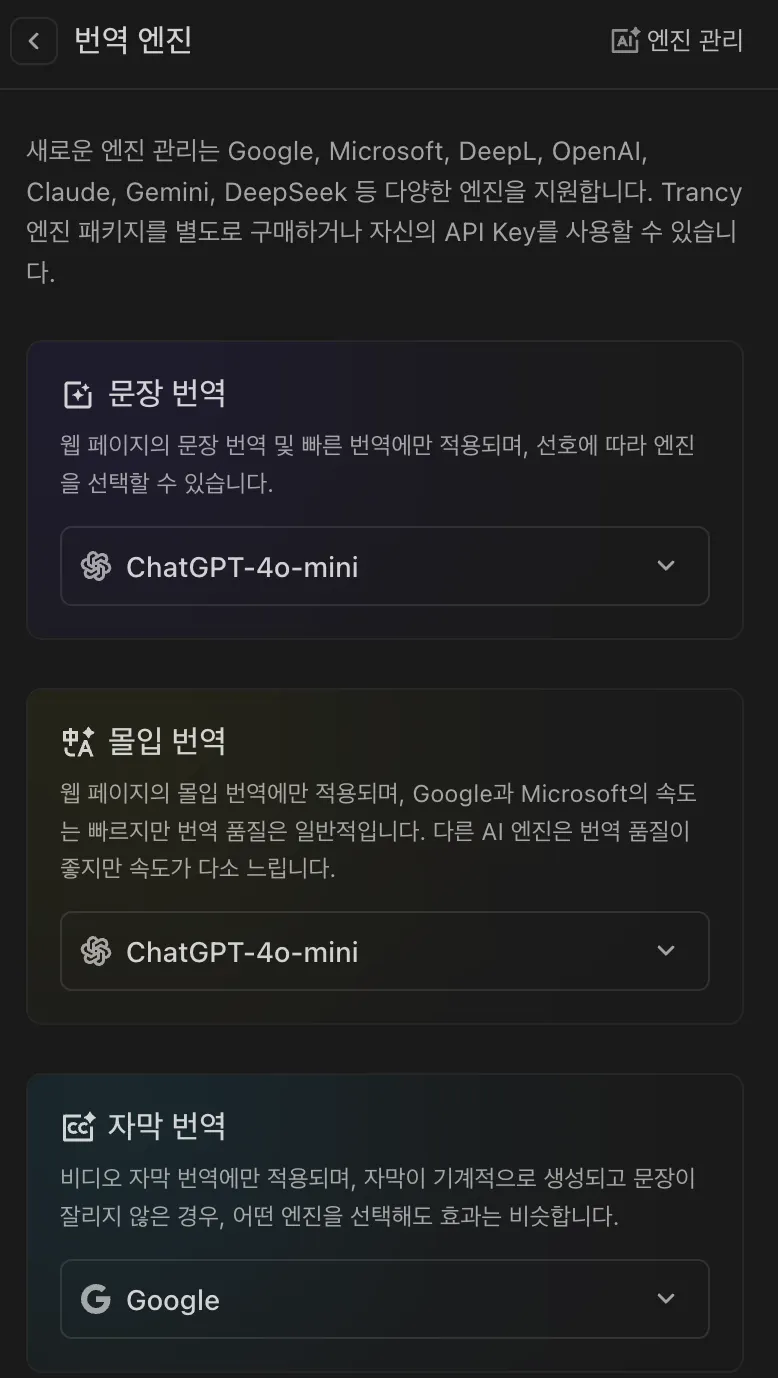
Task: Expand the 문장 번역 engine dropdown
Action: [x=384, y=566]
